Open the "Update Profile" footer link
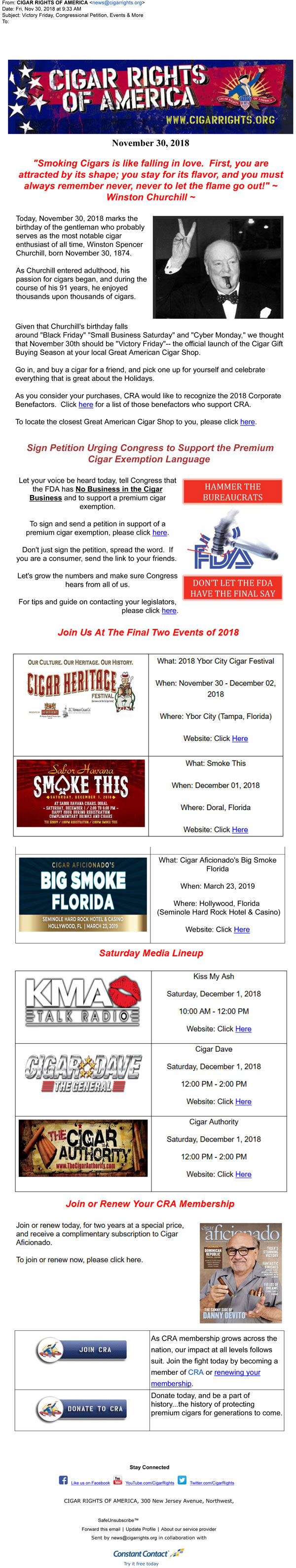This screenshot has height=1568, width=296. pos(141,1528)
